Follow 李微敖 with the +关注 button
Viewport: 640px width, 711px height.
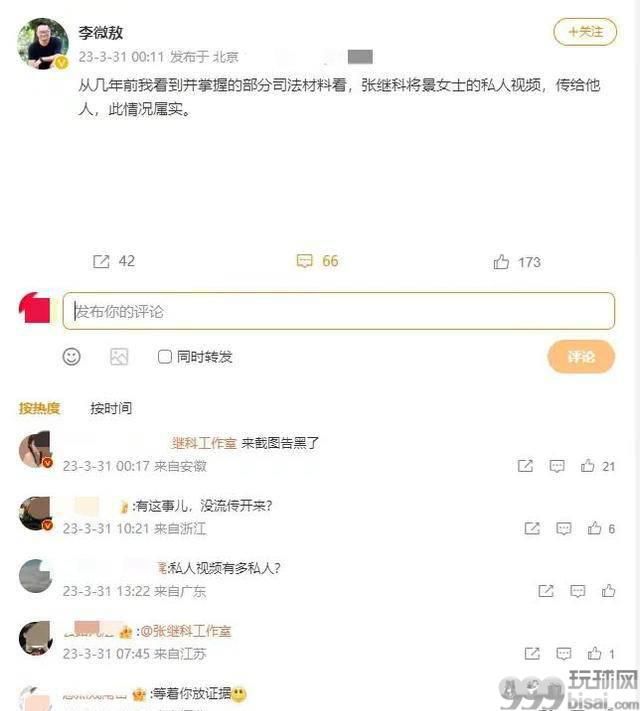pos(585,32)
